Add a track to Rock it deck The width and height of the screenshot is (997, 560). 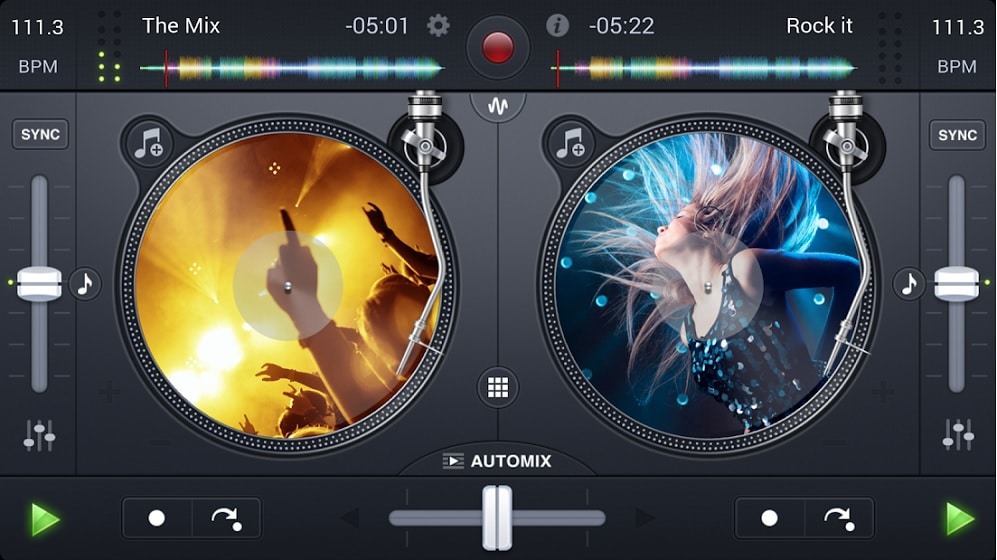[x=570, y=144]
